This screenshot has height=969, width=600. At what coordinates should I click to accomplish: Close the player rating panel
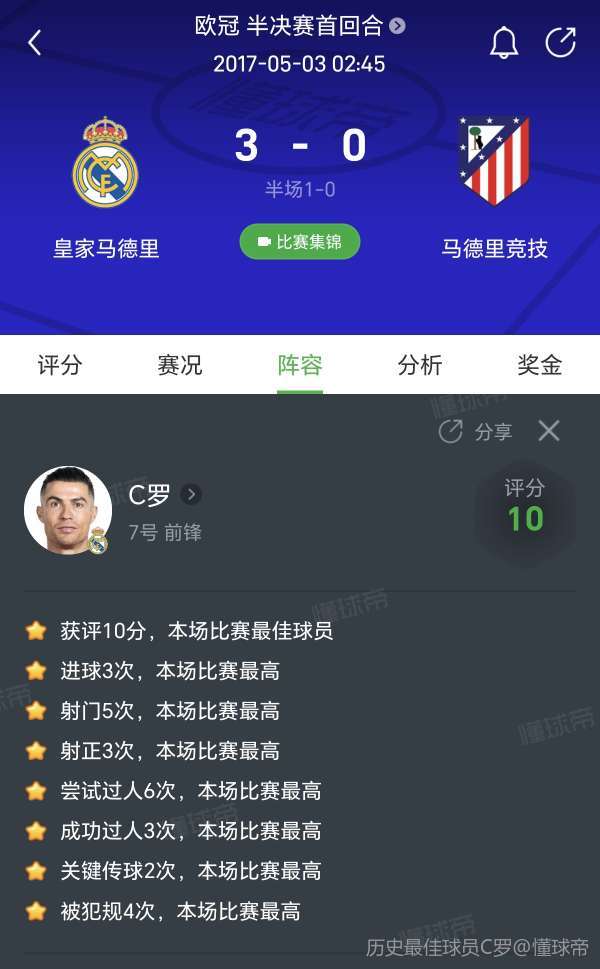click(x=549, y=431)
